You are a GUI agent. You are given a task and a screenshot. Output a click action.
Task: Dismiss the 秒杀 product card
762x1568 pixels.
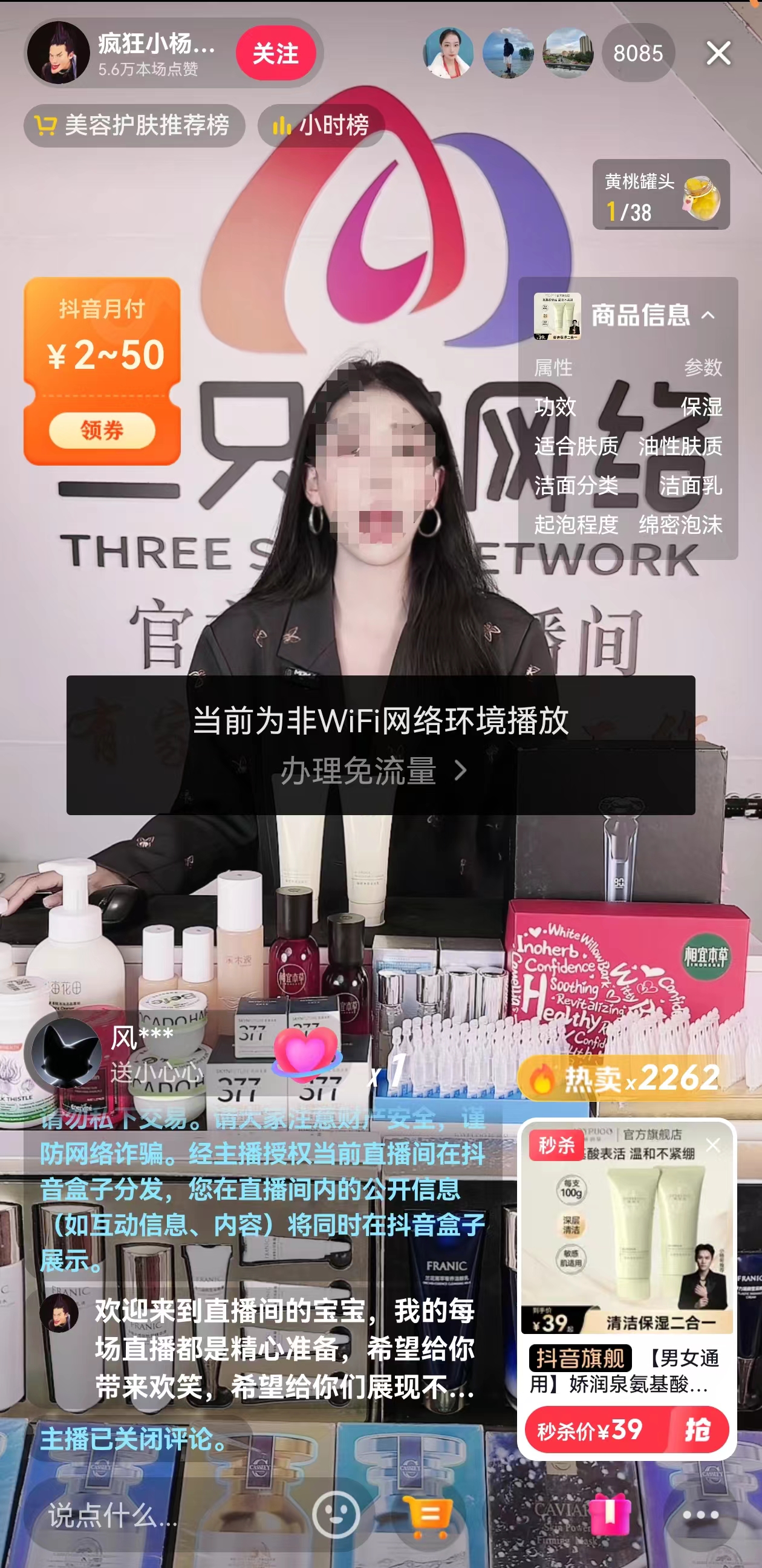pos(712,1145)
